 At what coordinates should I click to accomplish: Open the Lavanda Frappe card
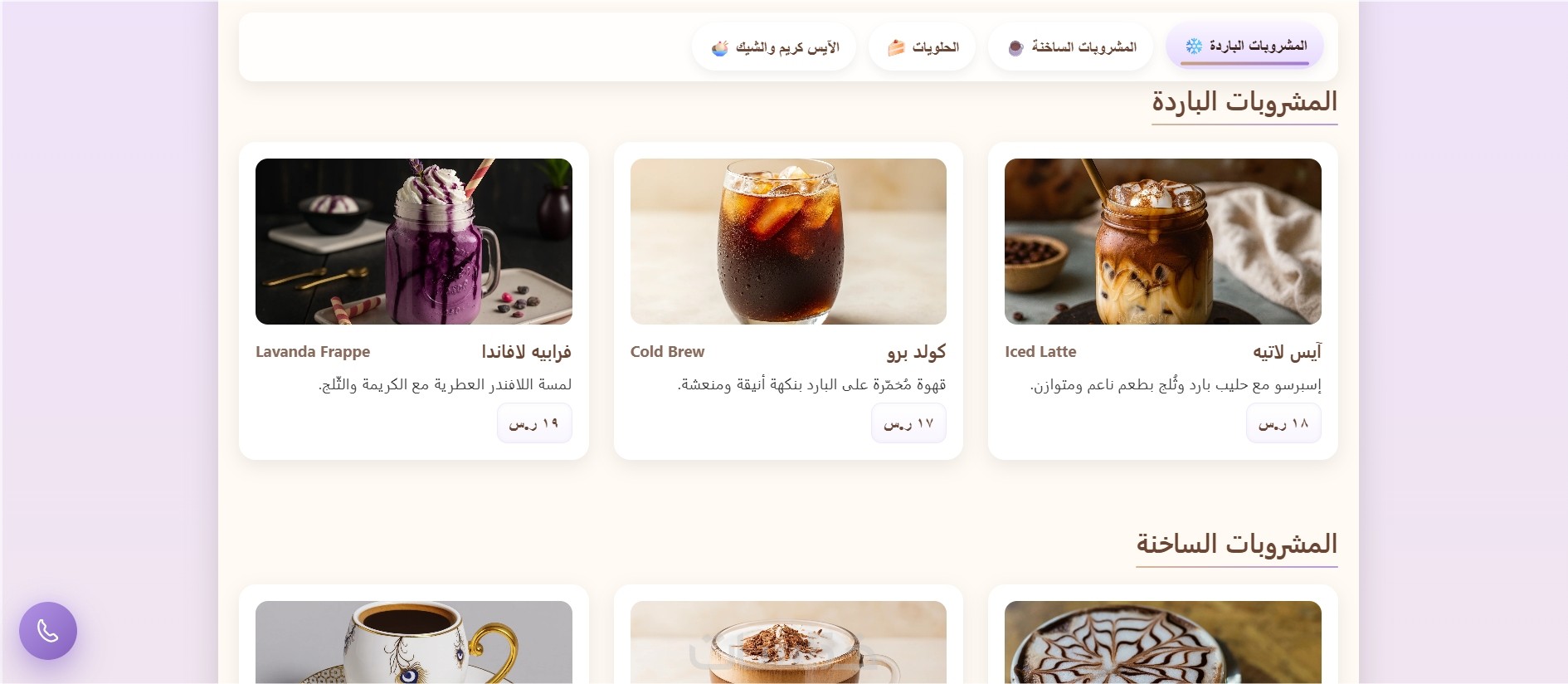point(413,300)
